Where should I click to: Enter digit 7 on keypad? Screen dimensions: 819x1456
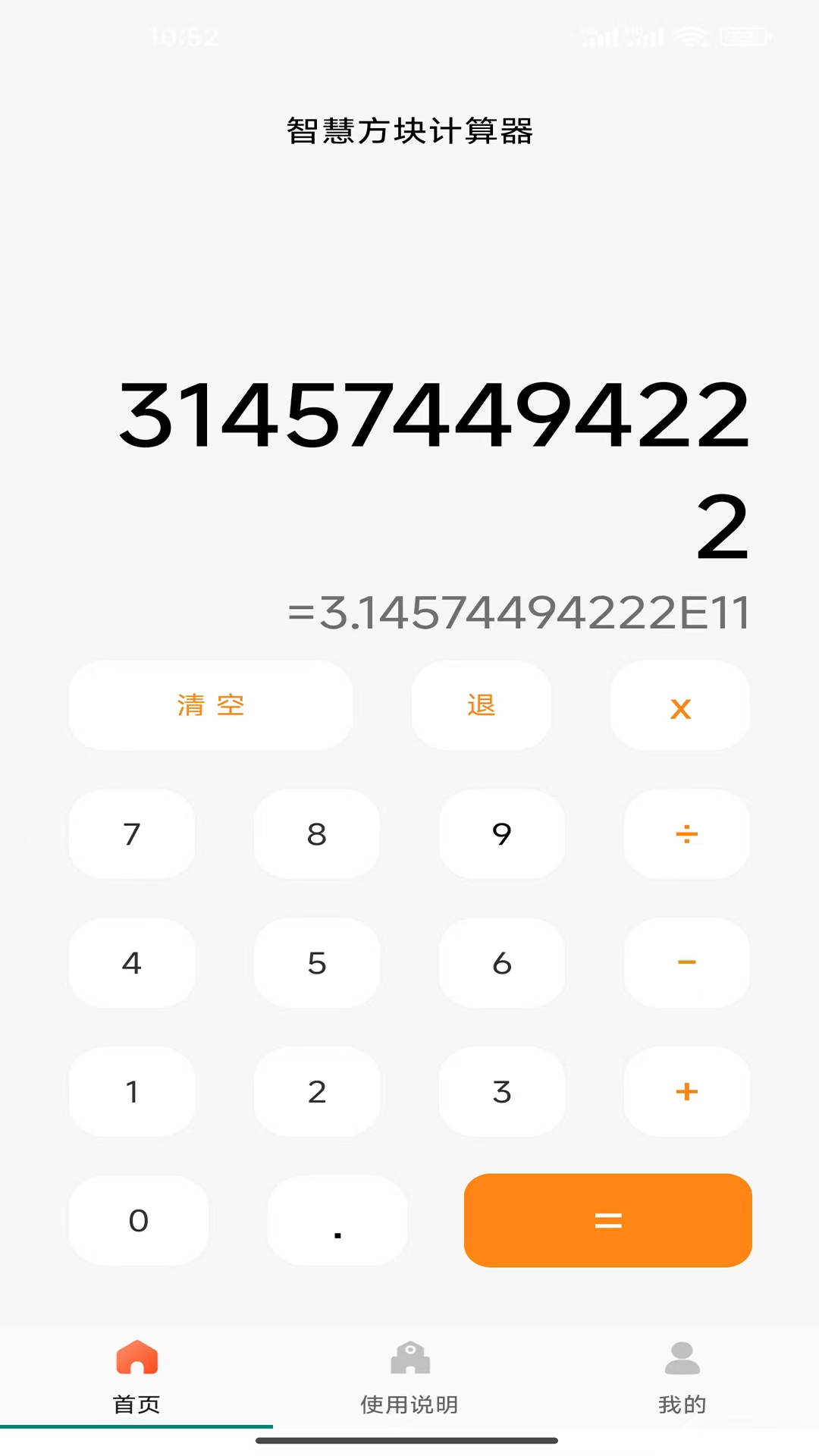click(132, 834)
